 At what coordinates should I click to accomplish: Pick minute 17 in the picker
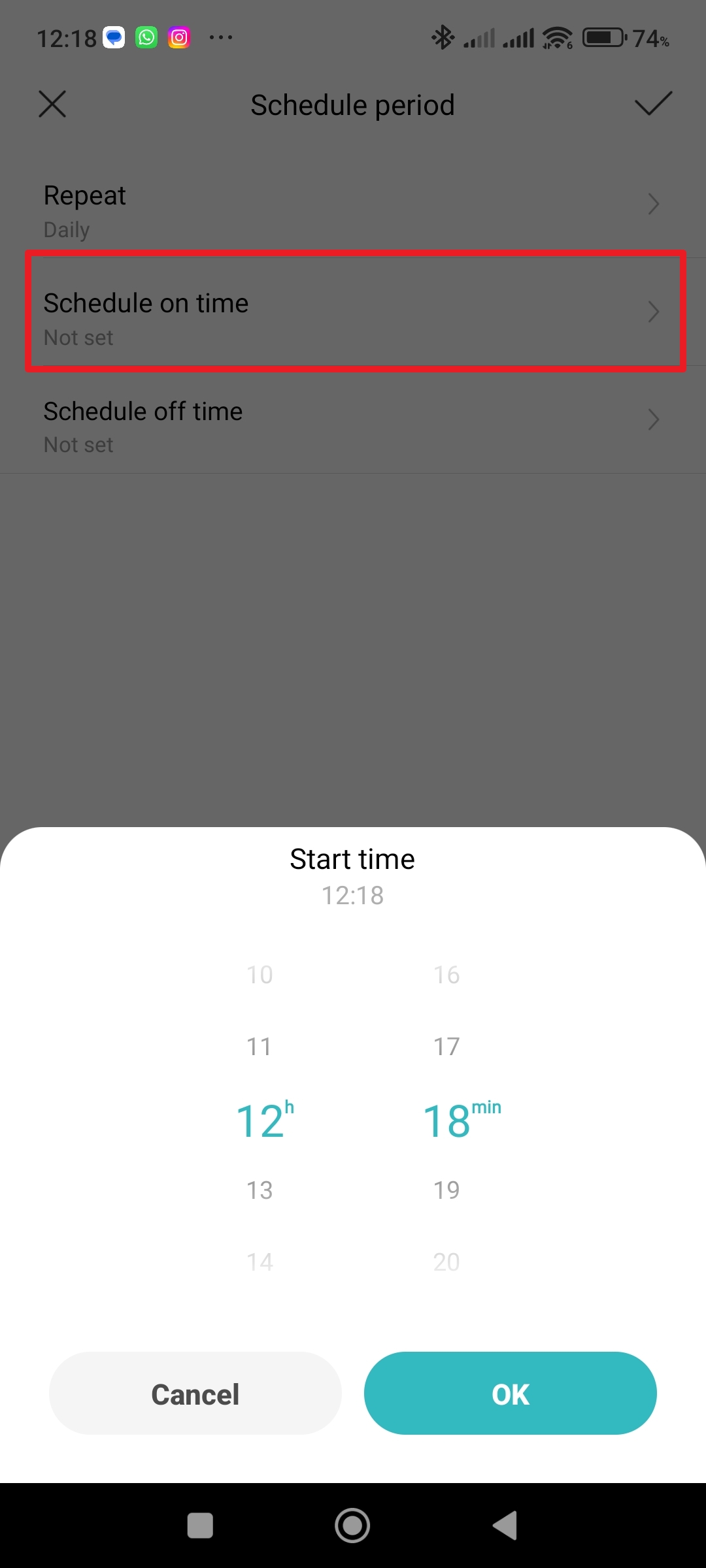click(446, 1047)
